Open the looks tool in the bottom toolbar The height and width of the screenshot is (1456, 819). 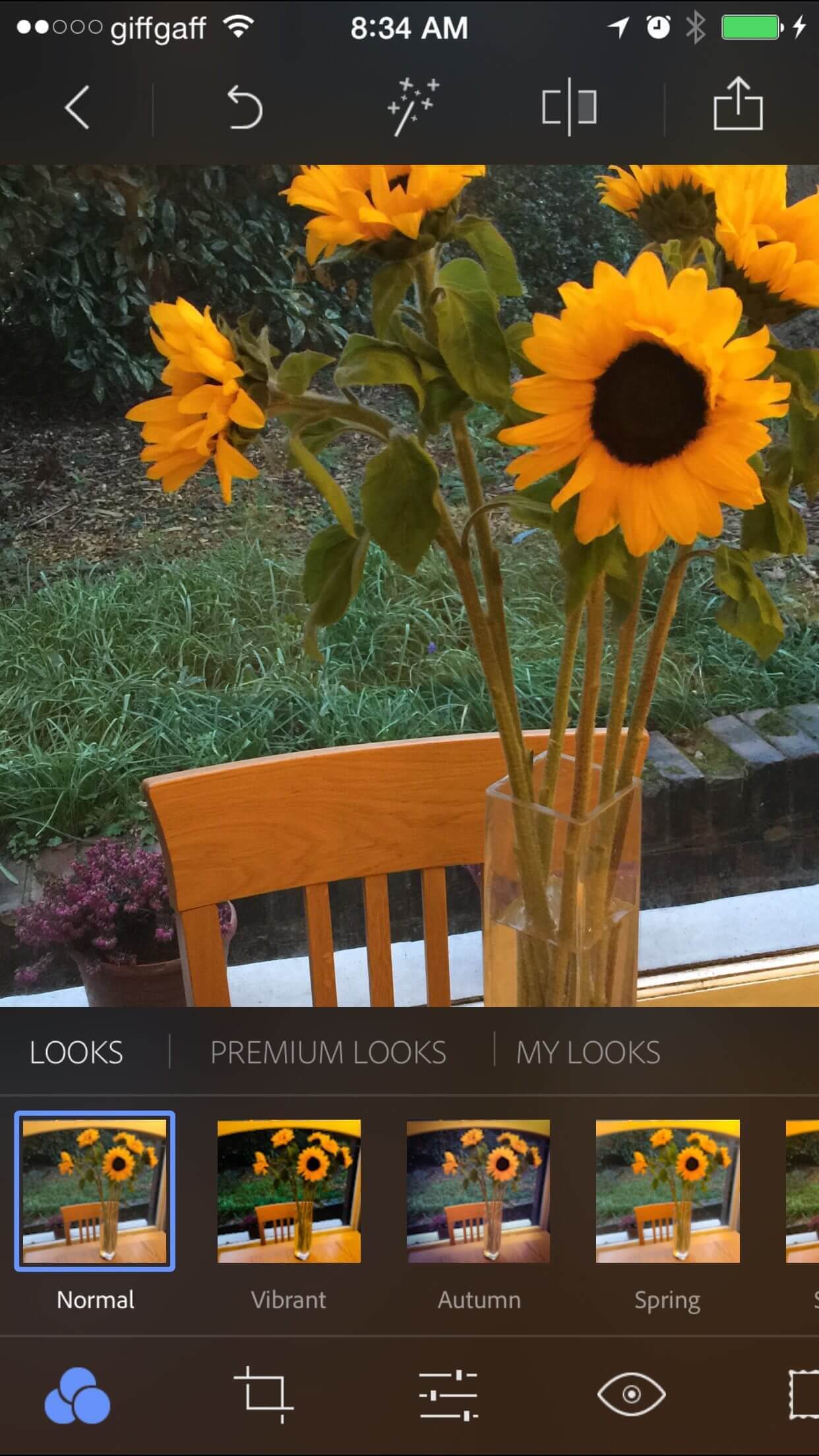[77, 1395]
